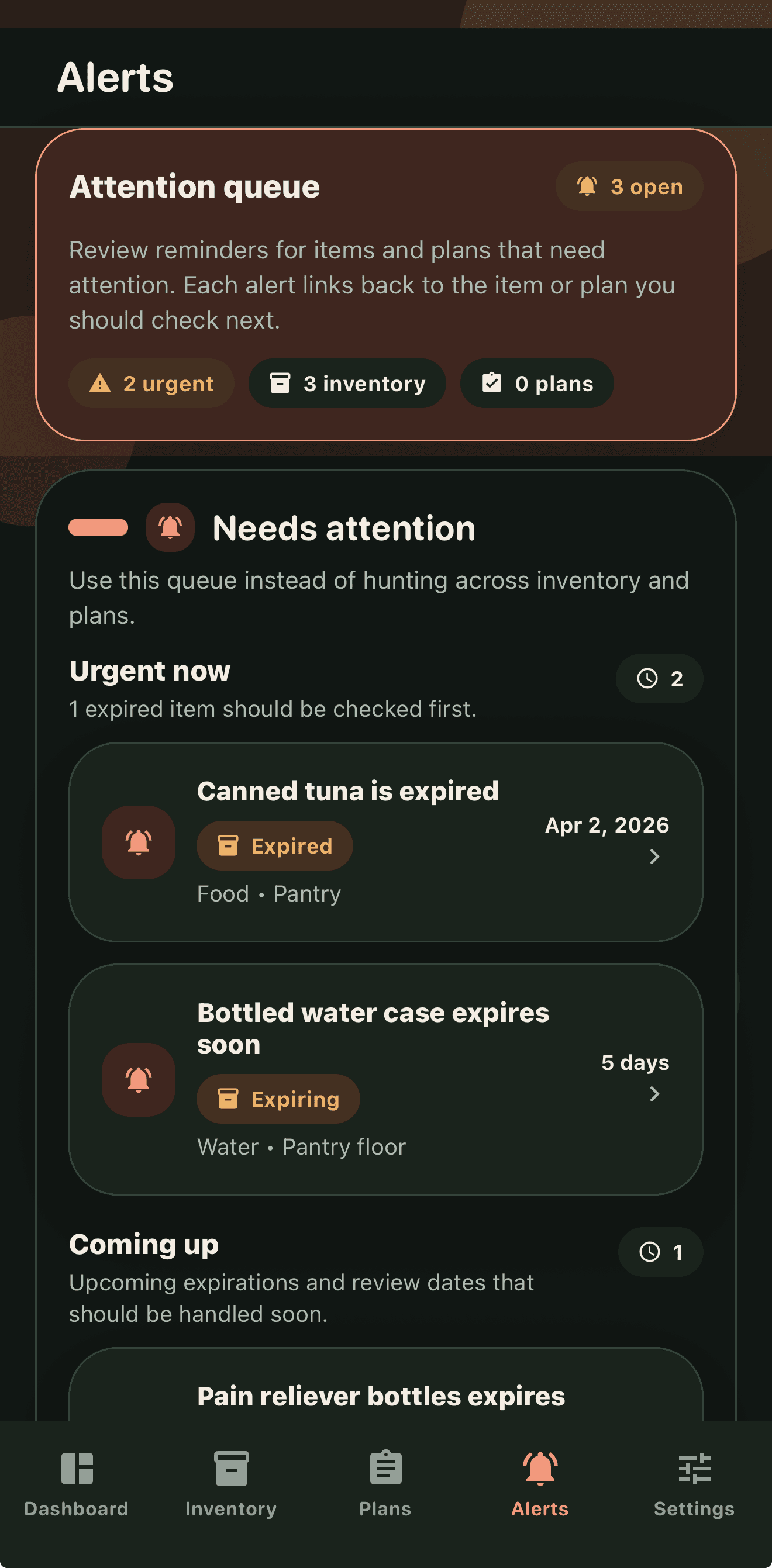
Task: Click the 0 plans badge
Action: point(536,384)
